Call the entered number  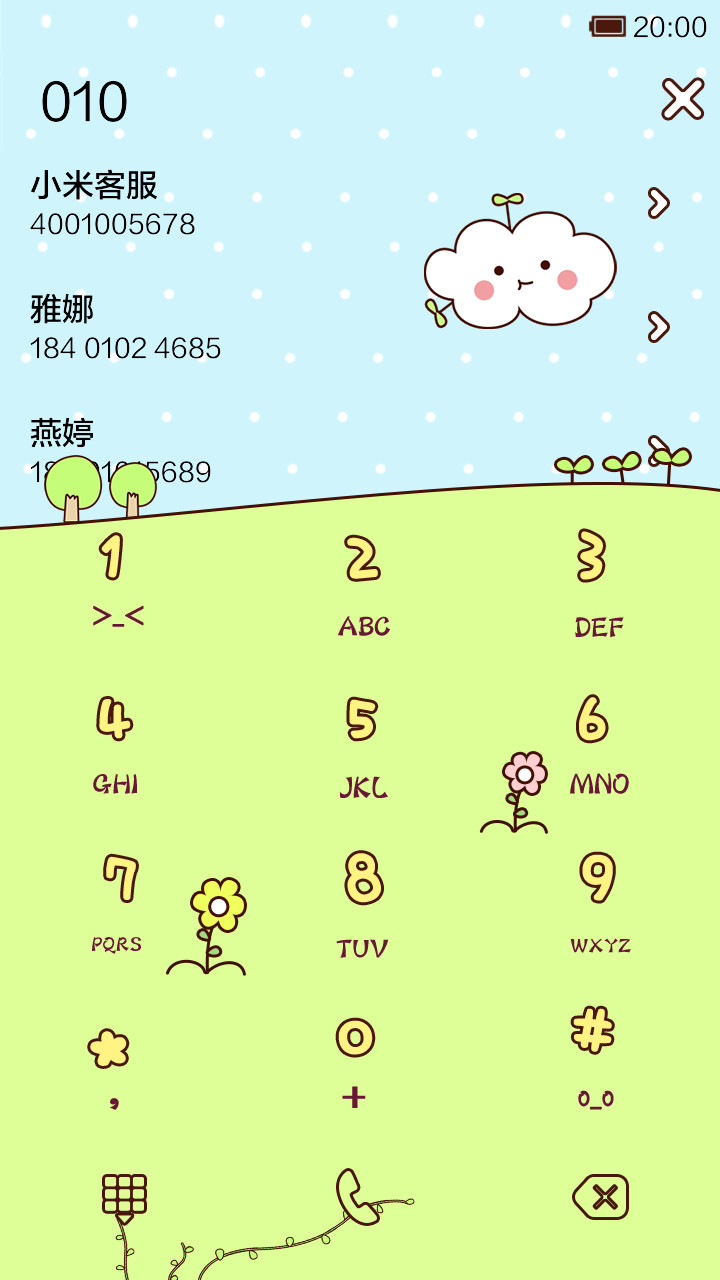tap(357, 1196)
